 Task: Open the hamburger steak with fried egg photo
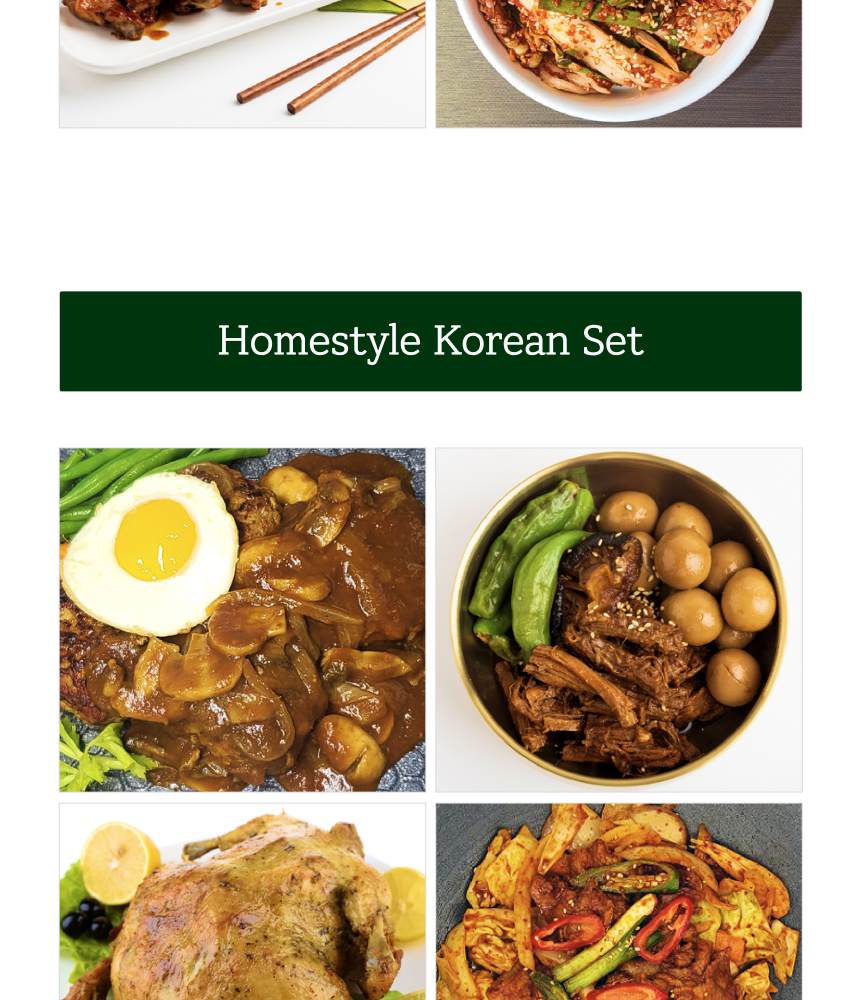click(x=242, y=620)
